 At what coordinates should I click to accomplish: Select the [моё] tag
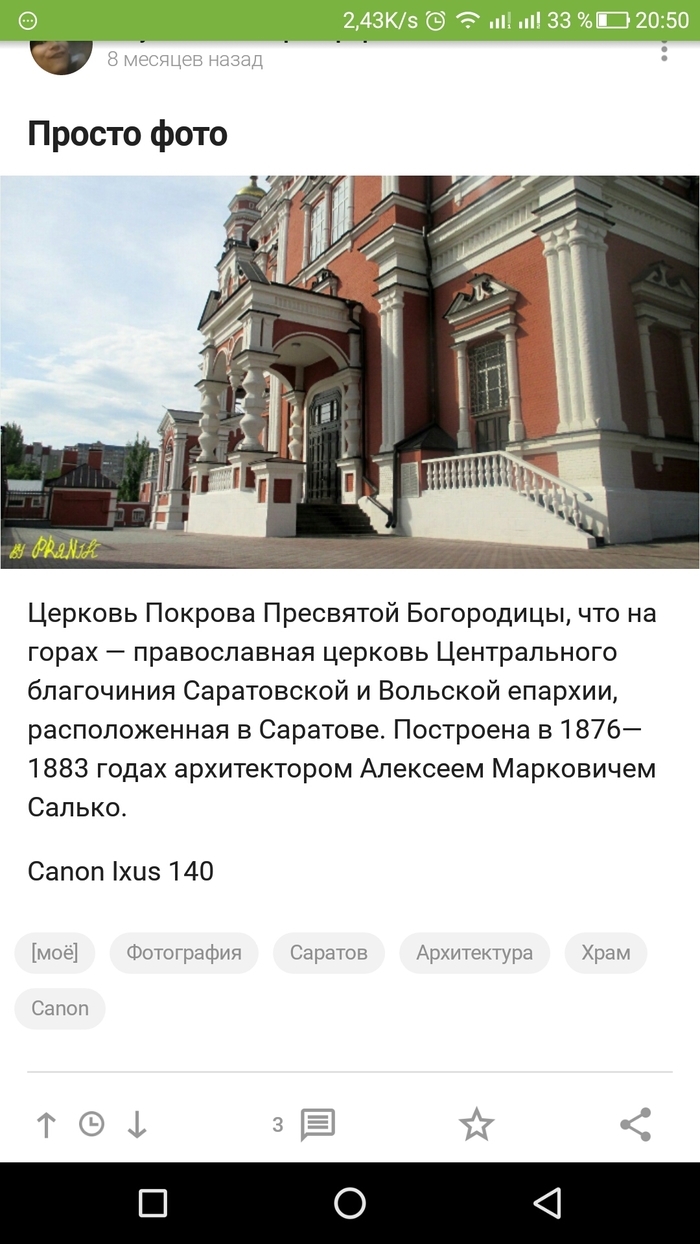54,953
